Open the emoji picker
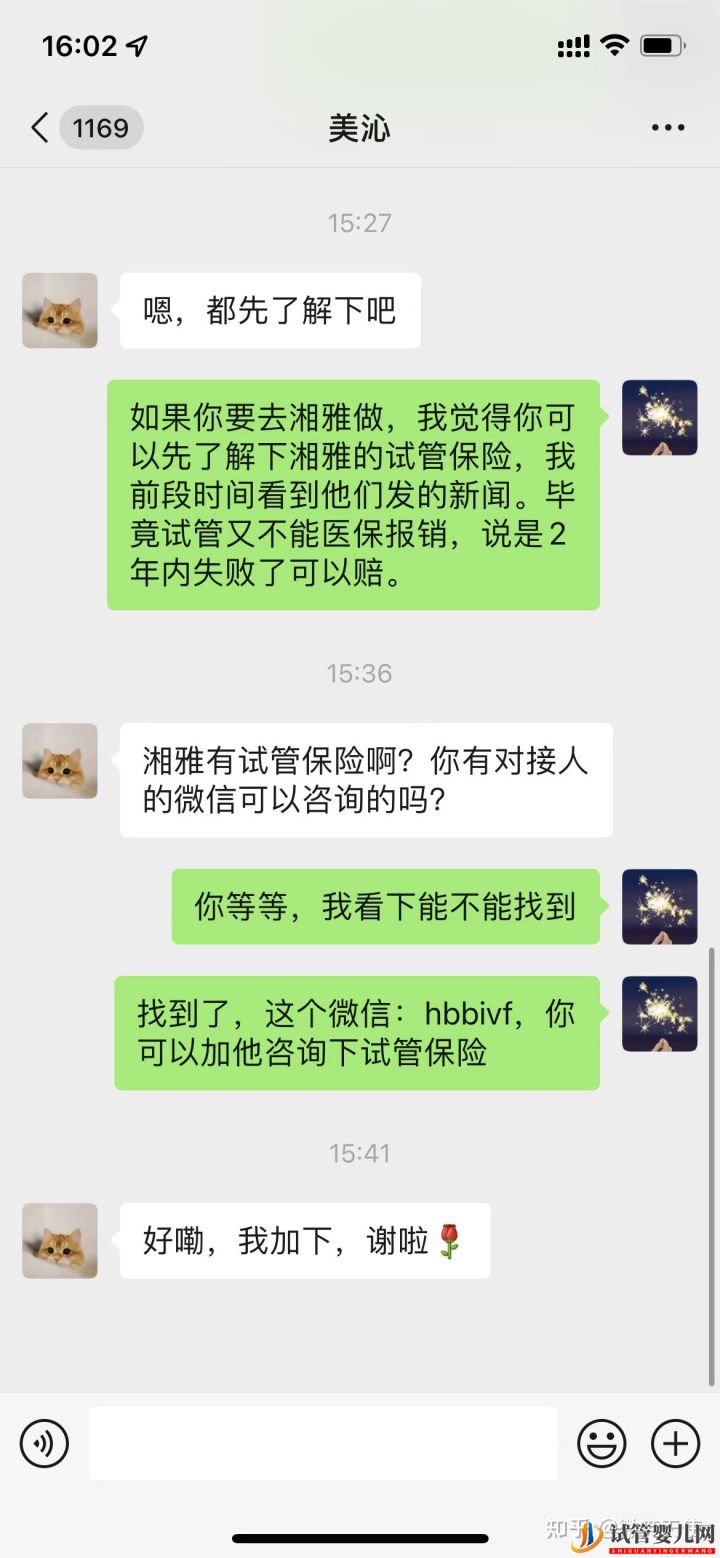 coord(601,1443)
